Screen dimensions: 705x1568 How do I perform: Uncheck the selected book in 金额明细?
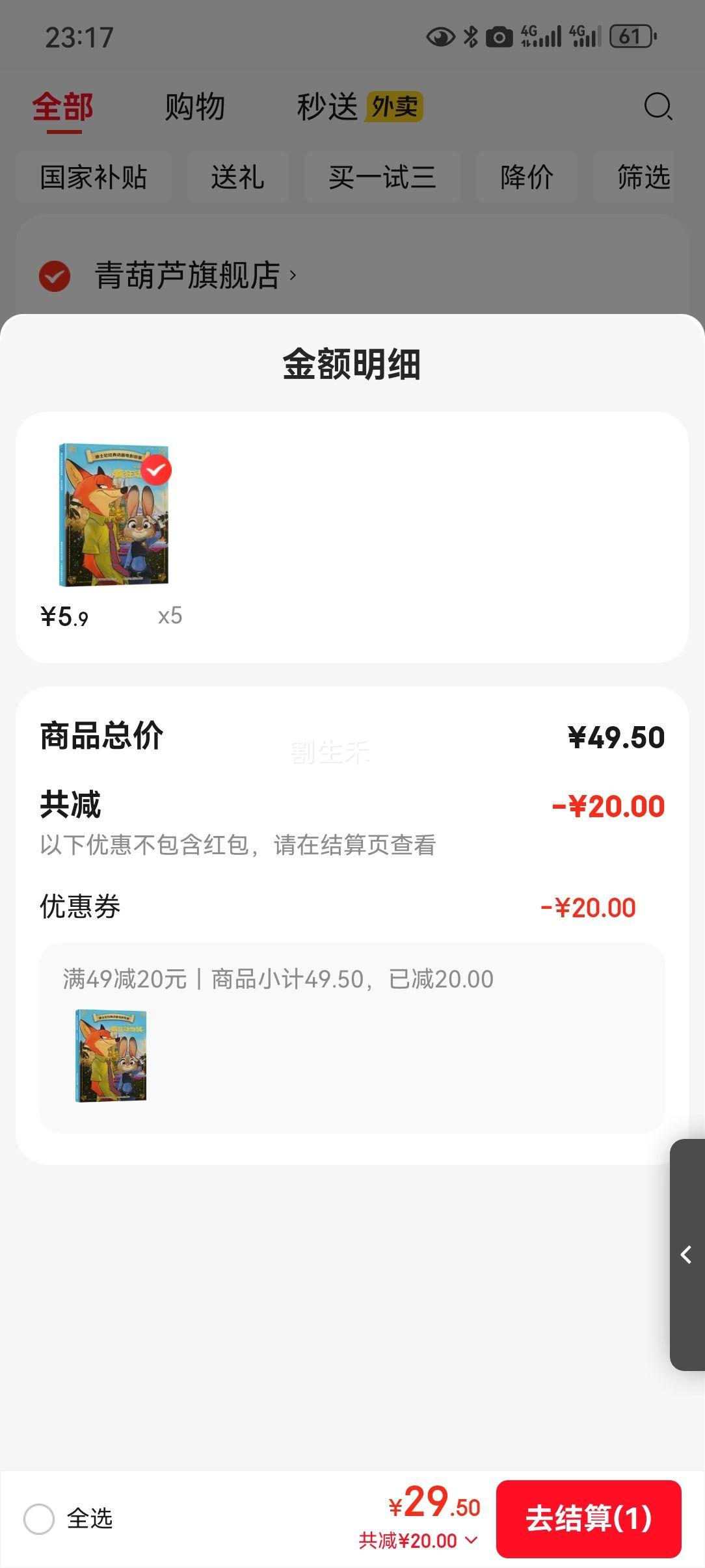156,470
